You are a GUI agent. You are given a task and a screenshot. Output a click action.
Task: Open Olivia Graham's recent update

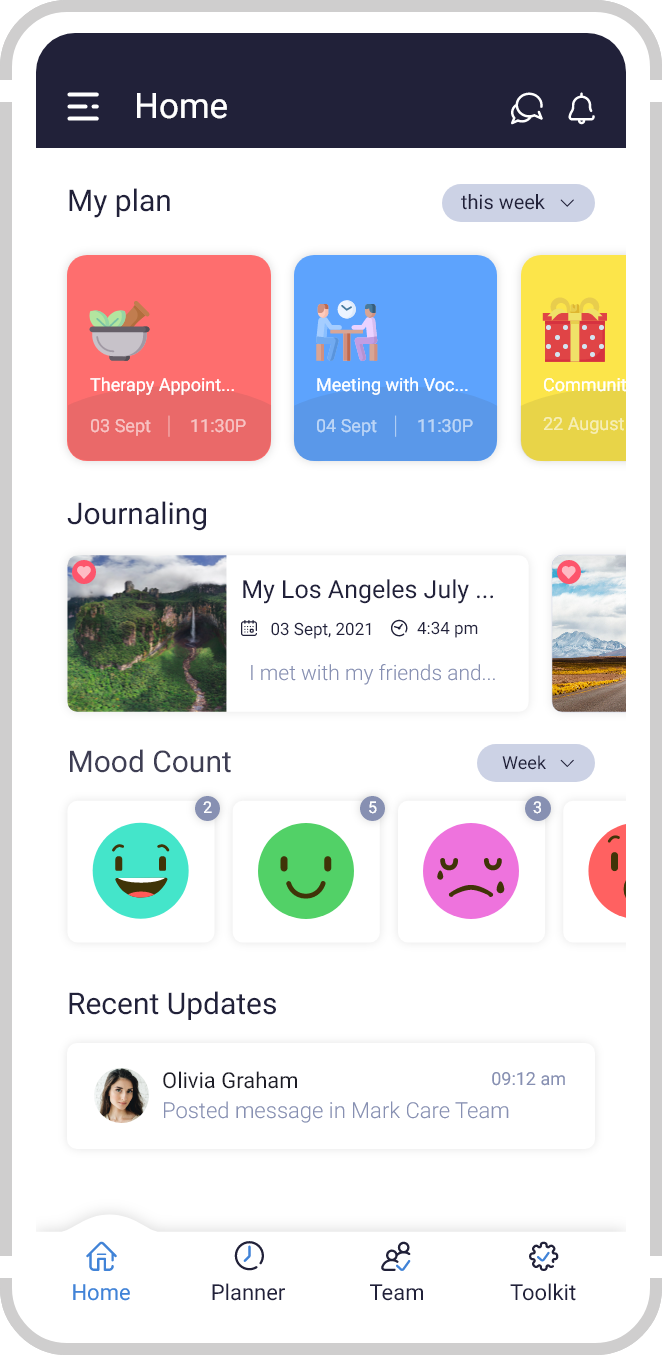tap(331, 1096)
